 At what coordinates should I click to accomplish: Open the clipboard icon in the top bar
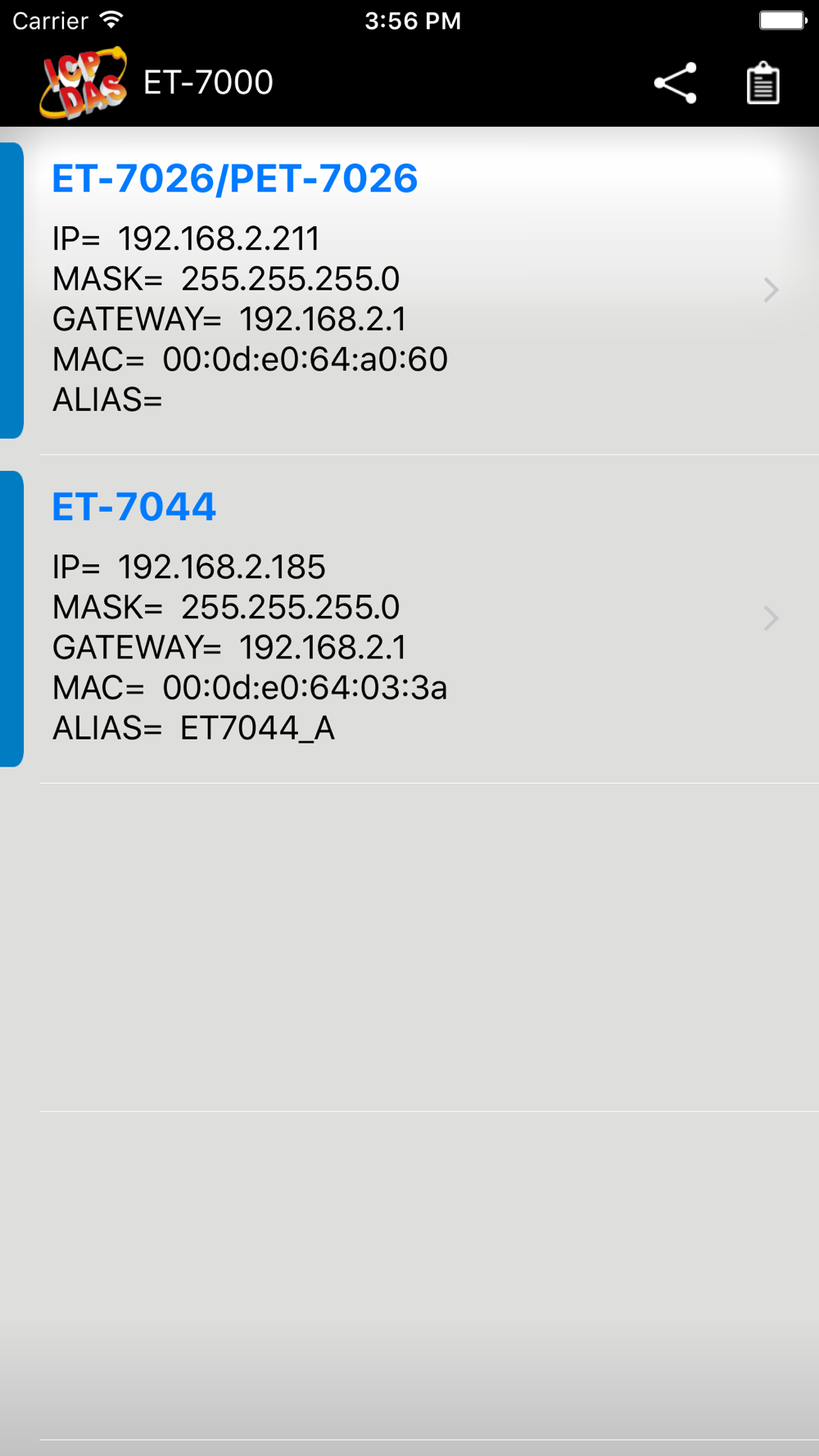click(x=762, y=83)
